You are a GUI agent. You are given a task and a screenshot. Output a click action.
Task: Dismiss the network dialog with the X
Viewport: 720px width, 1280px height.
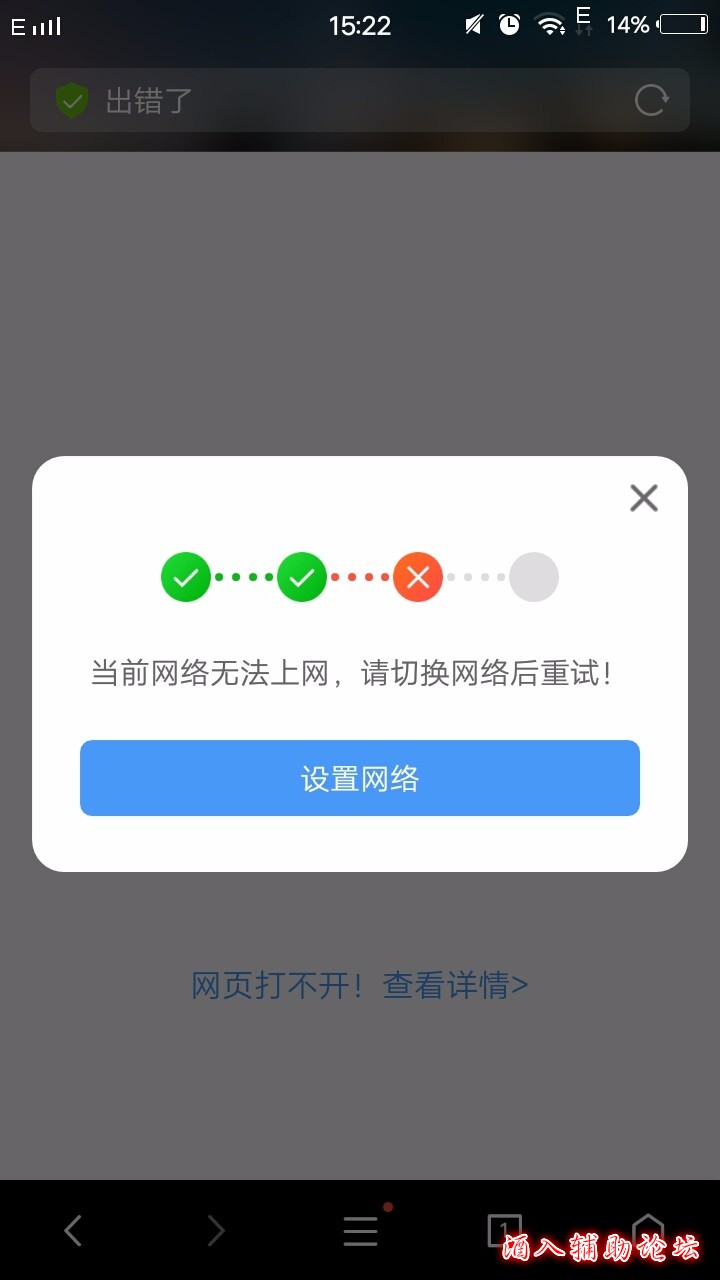coord(643,498)
